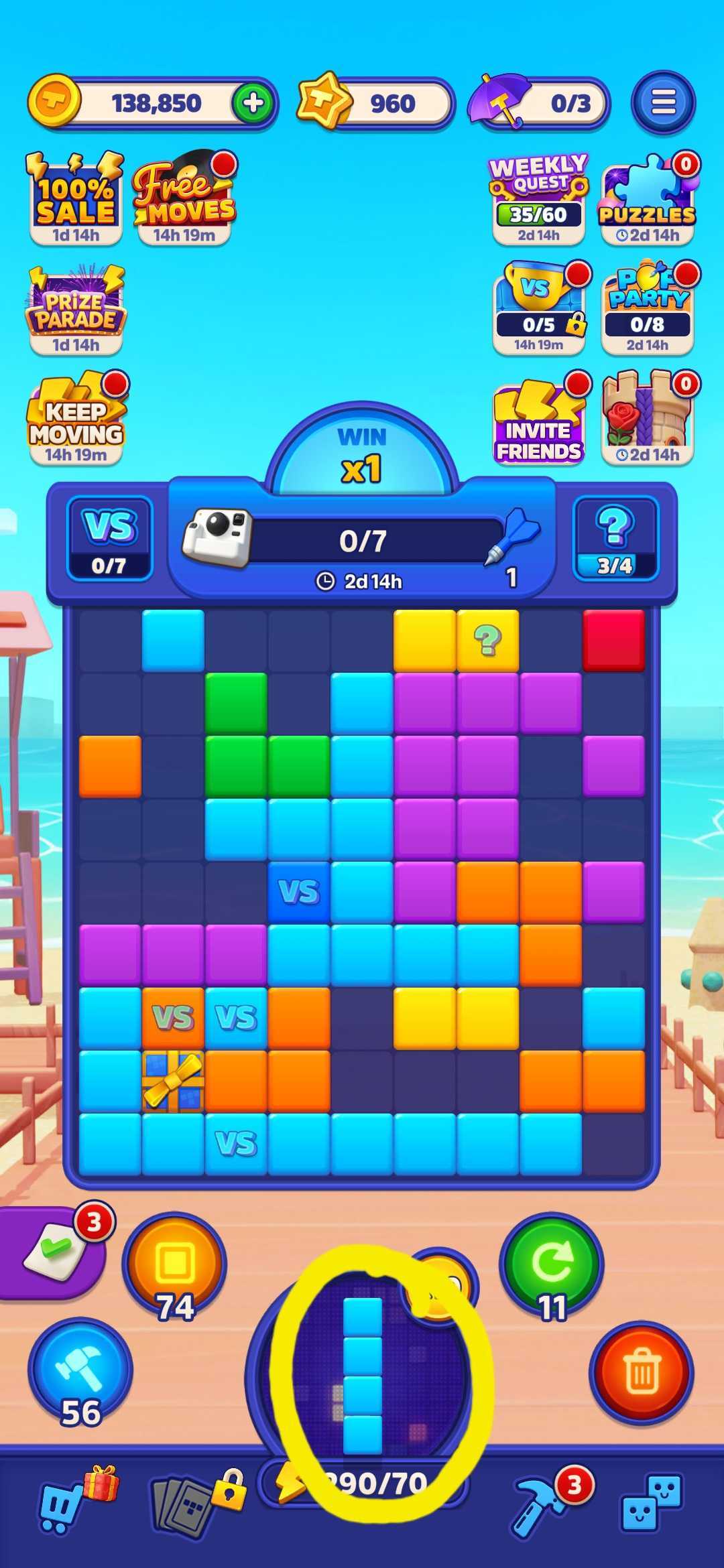
Task: Open the castle rose event
Action: [x=647, y=417]
